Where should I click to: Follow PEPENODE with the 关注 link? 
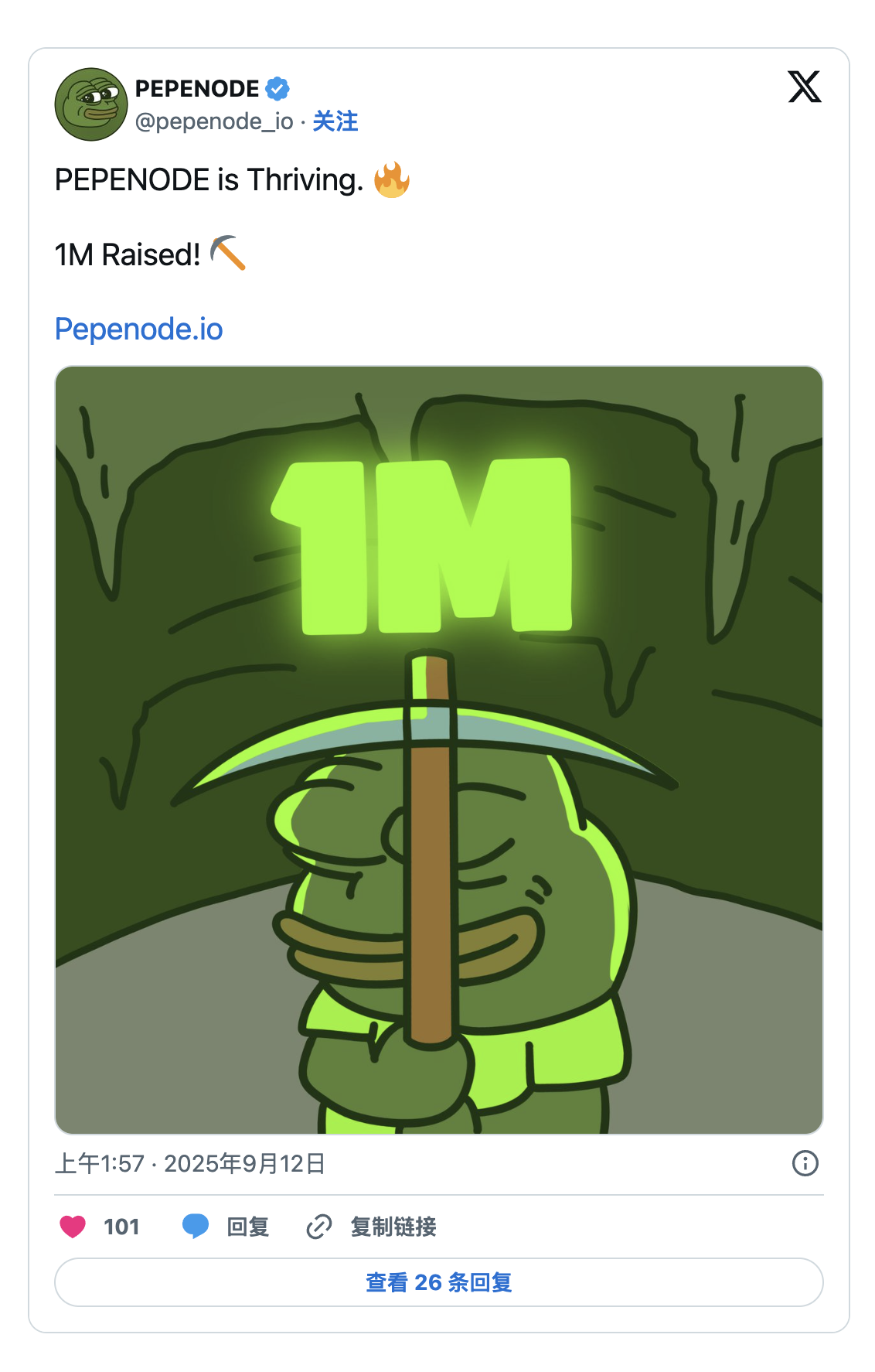(x=335, y=121)
